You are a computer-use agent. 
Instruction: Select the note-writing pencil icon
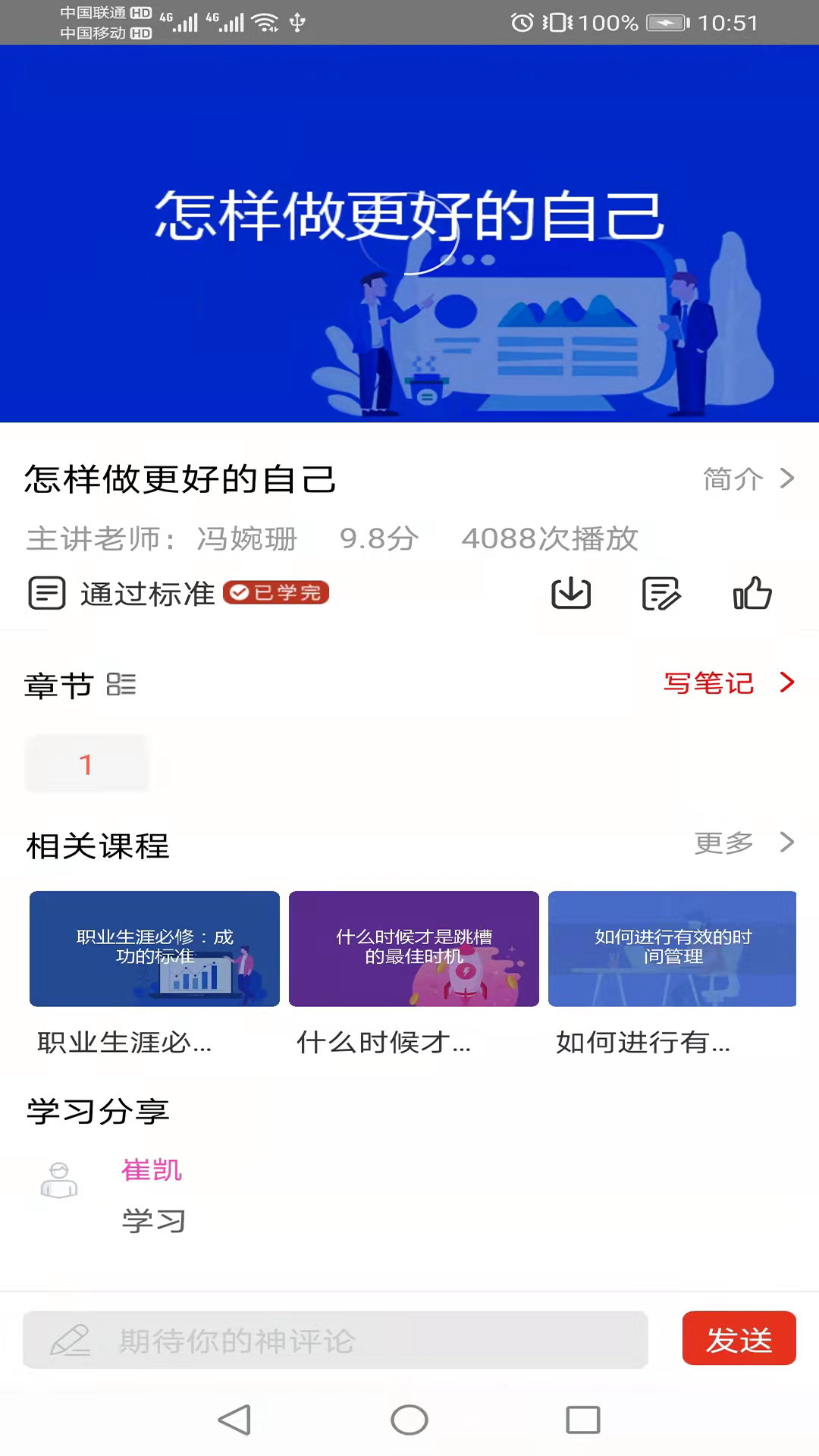pyautogui.click(x=661, y=594)
